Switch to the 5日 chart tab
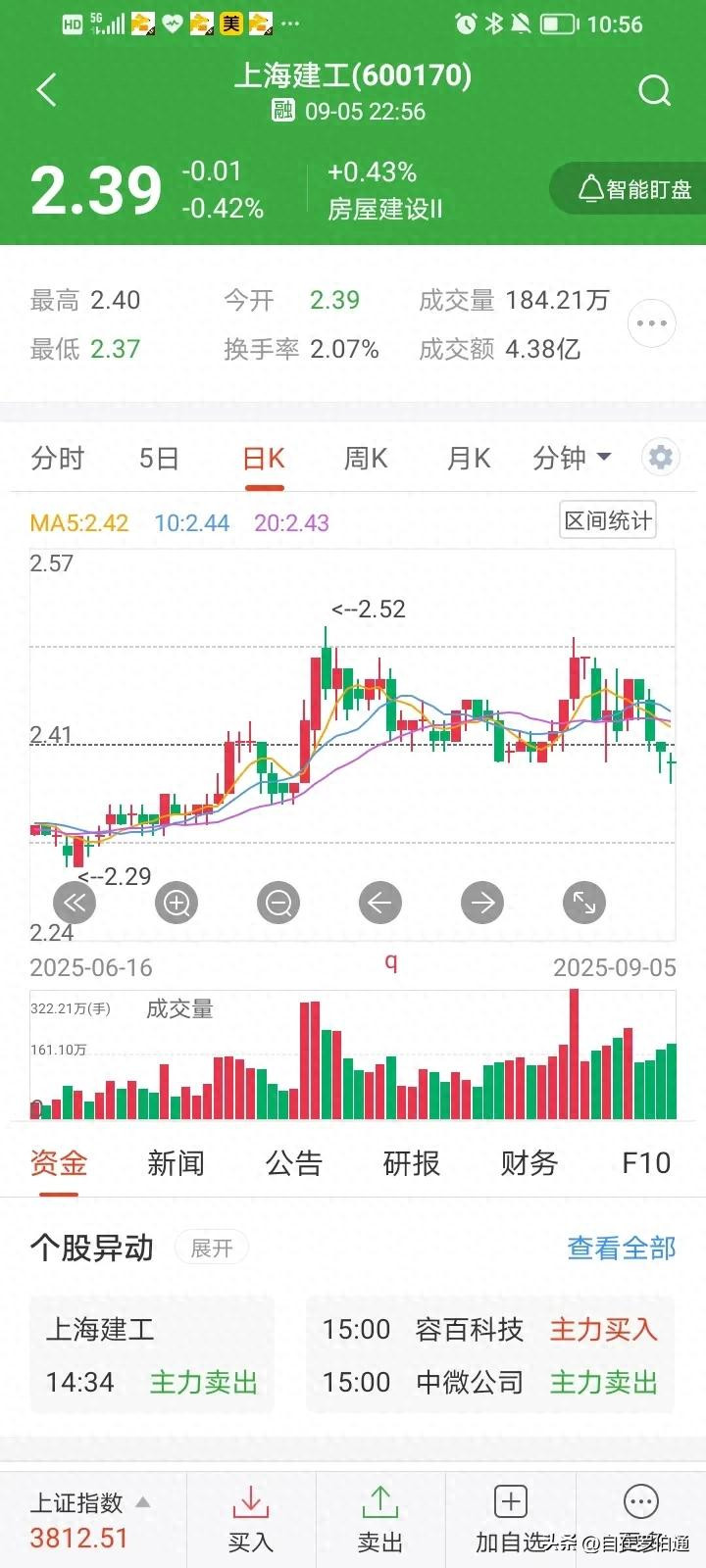The image size is (706, 1568). tap(159, 459)
